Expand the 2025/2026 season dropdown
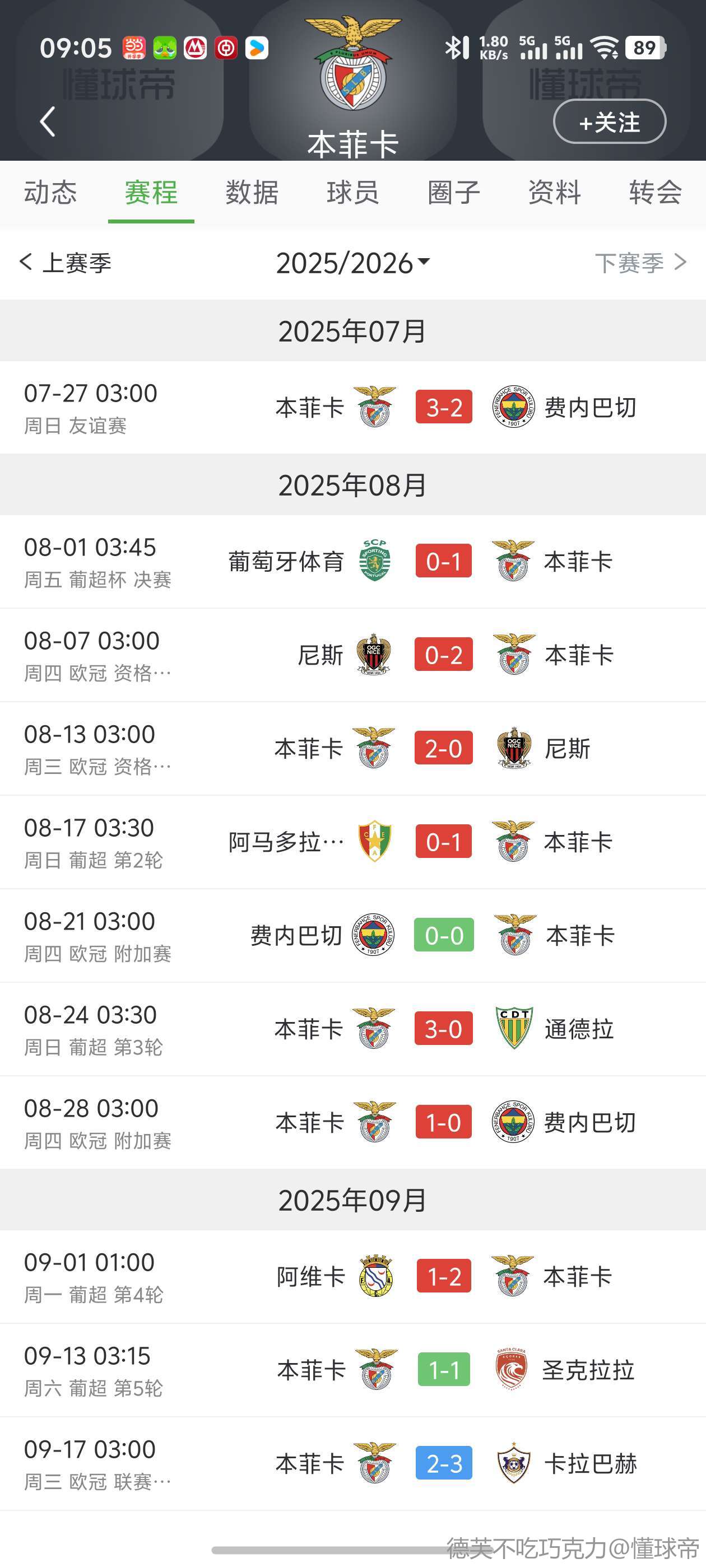Viewport: 706px width, 1568px height. pos(352,263)
